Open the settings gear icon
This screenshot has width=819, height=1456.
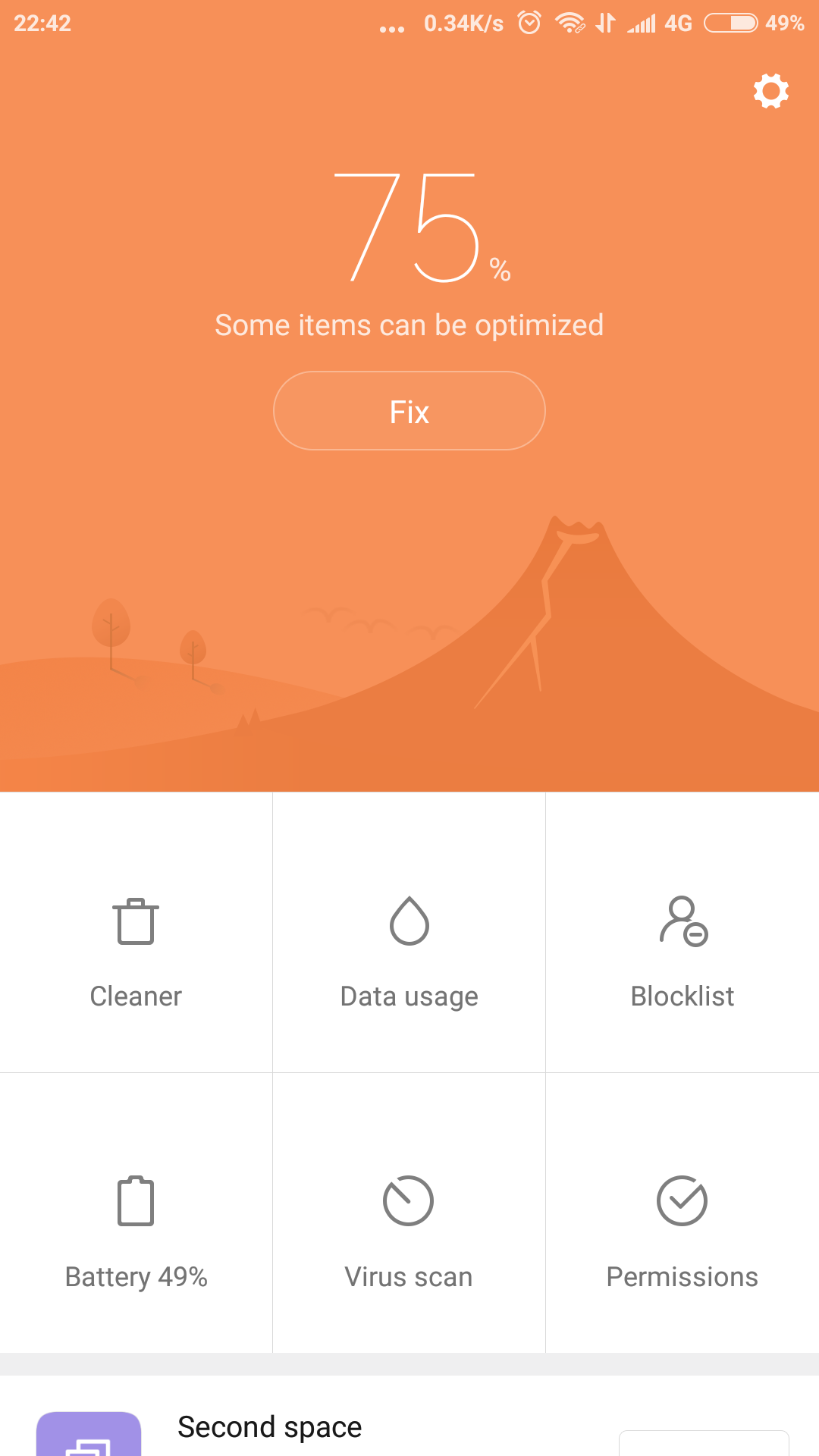click(771, 91)
